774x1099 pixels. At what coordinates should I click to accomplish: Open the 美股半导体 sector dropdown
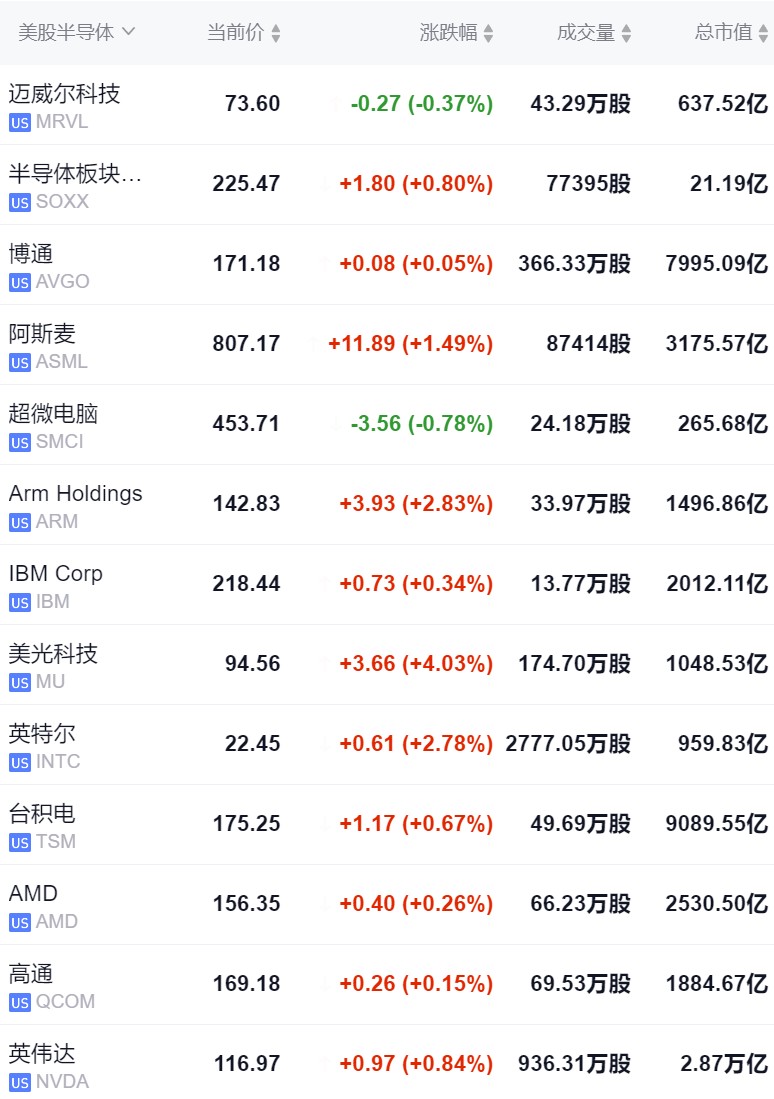coord(77,32)
